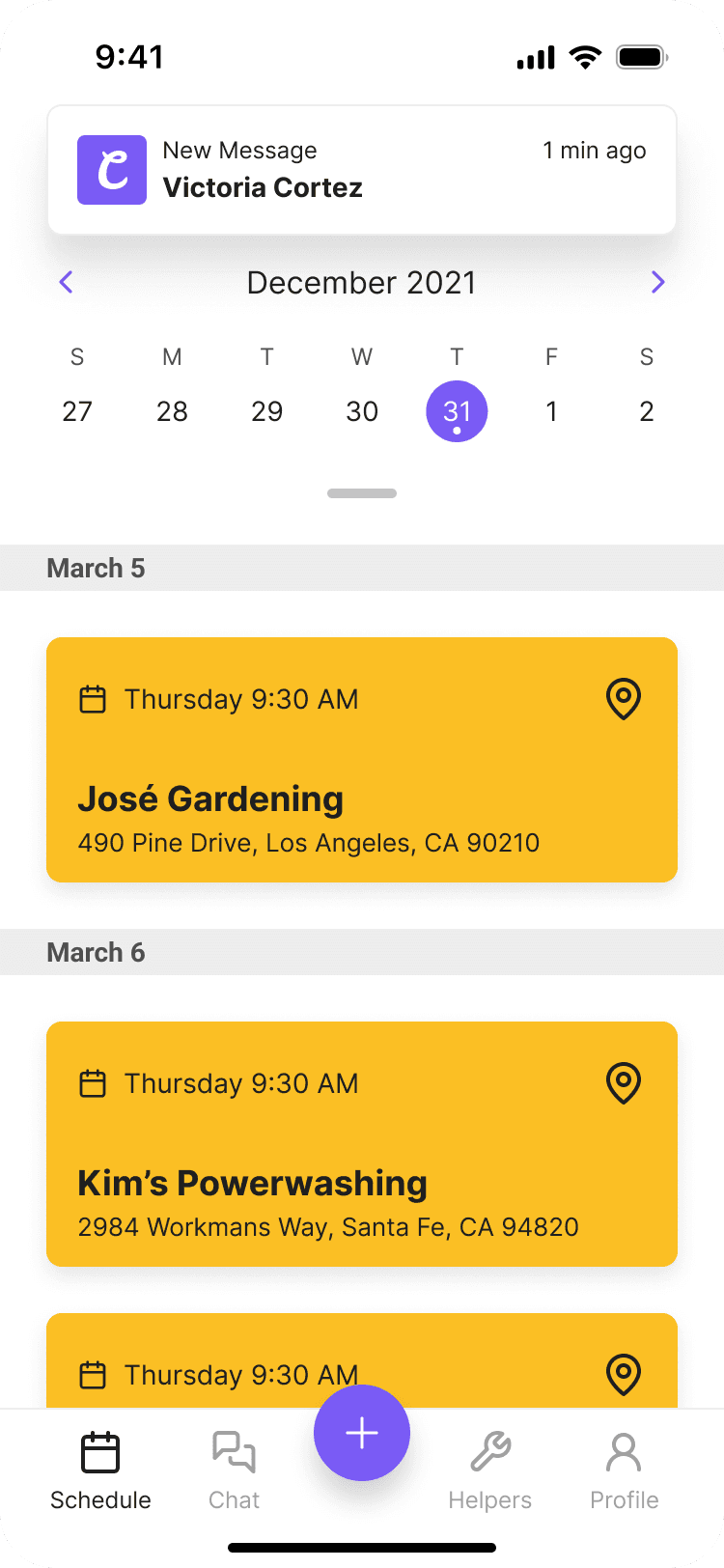Select Wednesday December 30 in the calendar
This screenshot has width=724, height=1568.
click(362, 410)
